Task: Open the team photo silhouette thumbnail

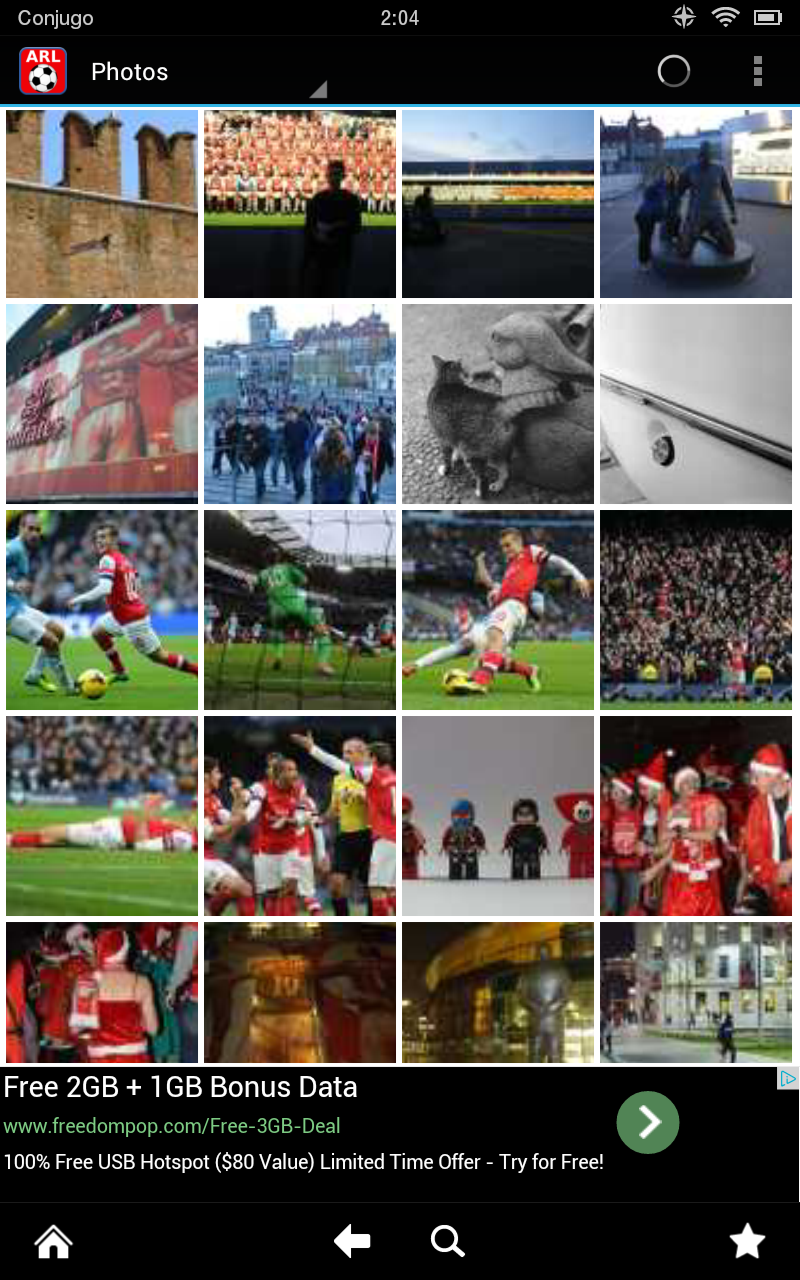Action: click(x=299, y=203)
